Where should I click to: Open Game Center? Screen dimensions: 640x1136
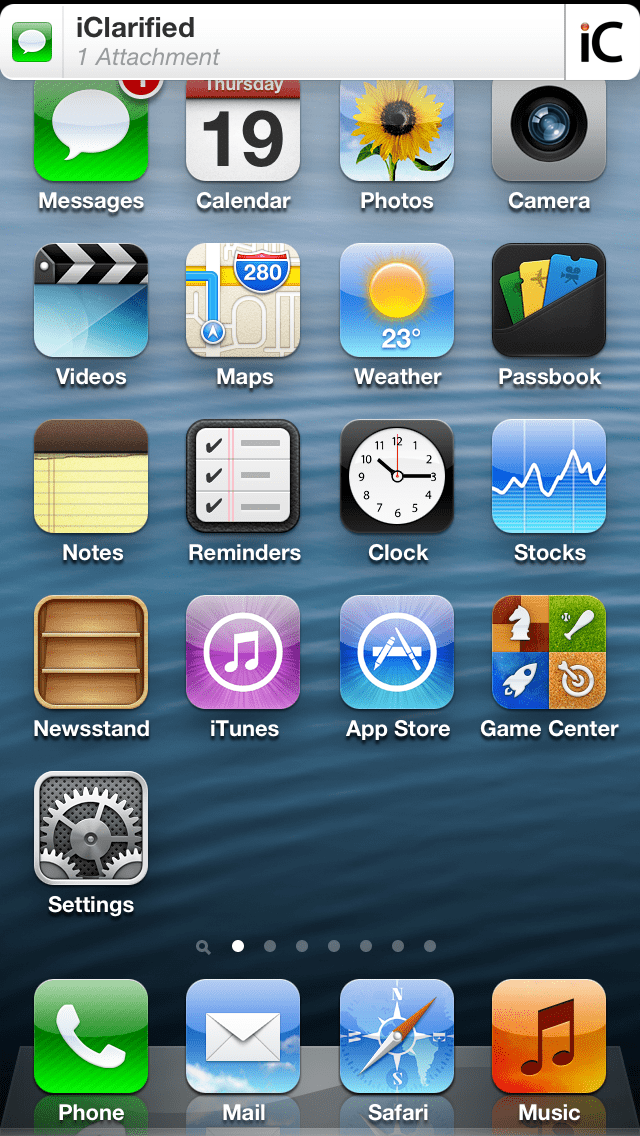(x=549, y=653)
